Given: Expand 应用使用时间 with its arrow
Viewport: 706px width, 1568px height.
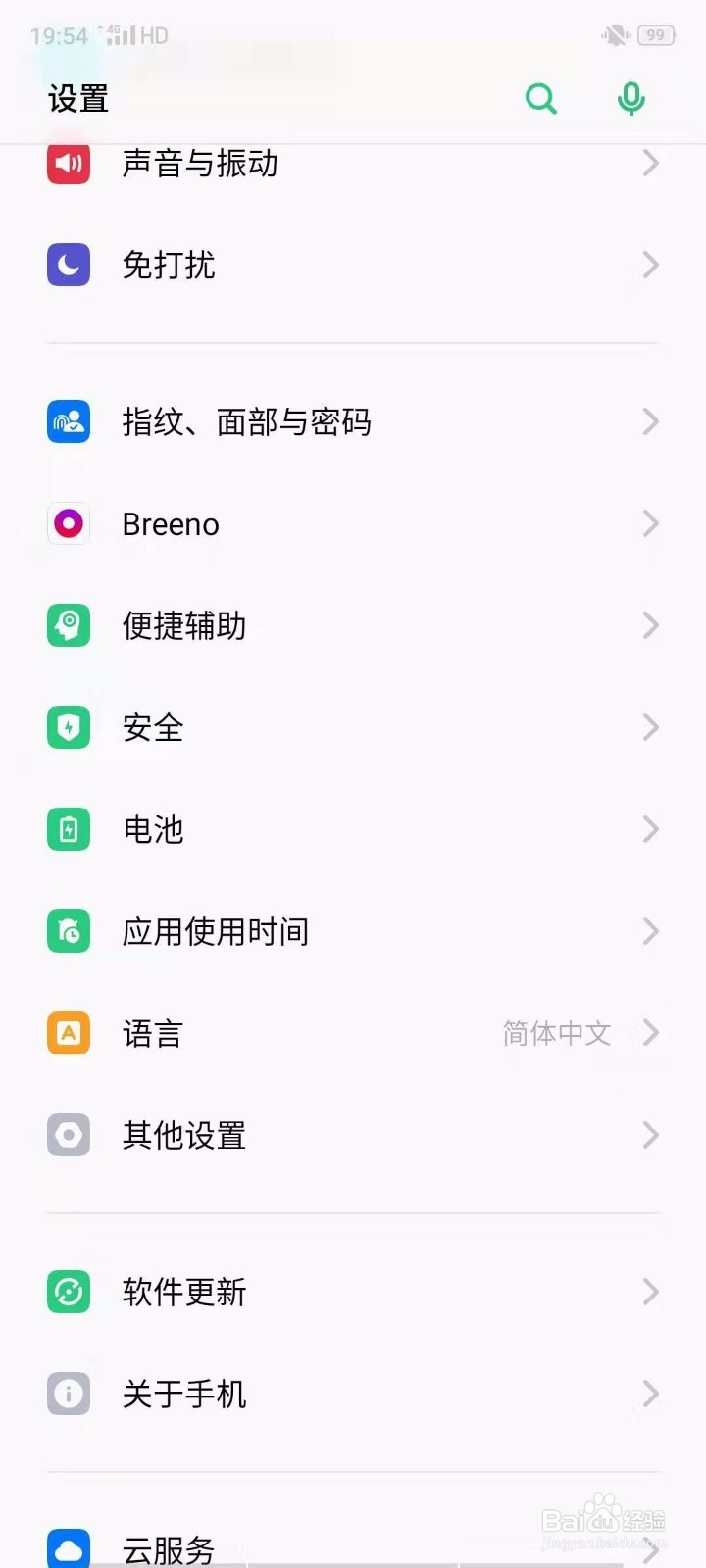Looking at the screenshot, I should pyautogui.click(x=649, y=931).
